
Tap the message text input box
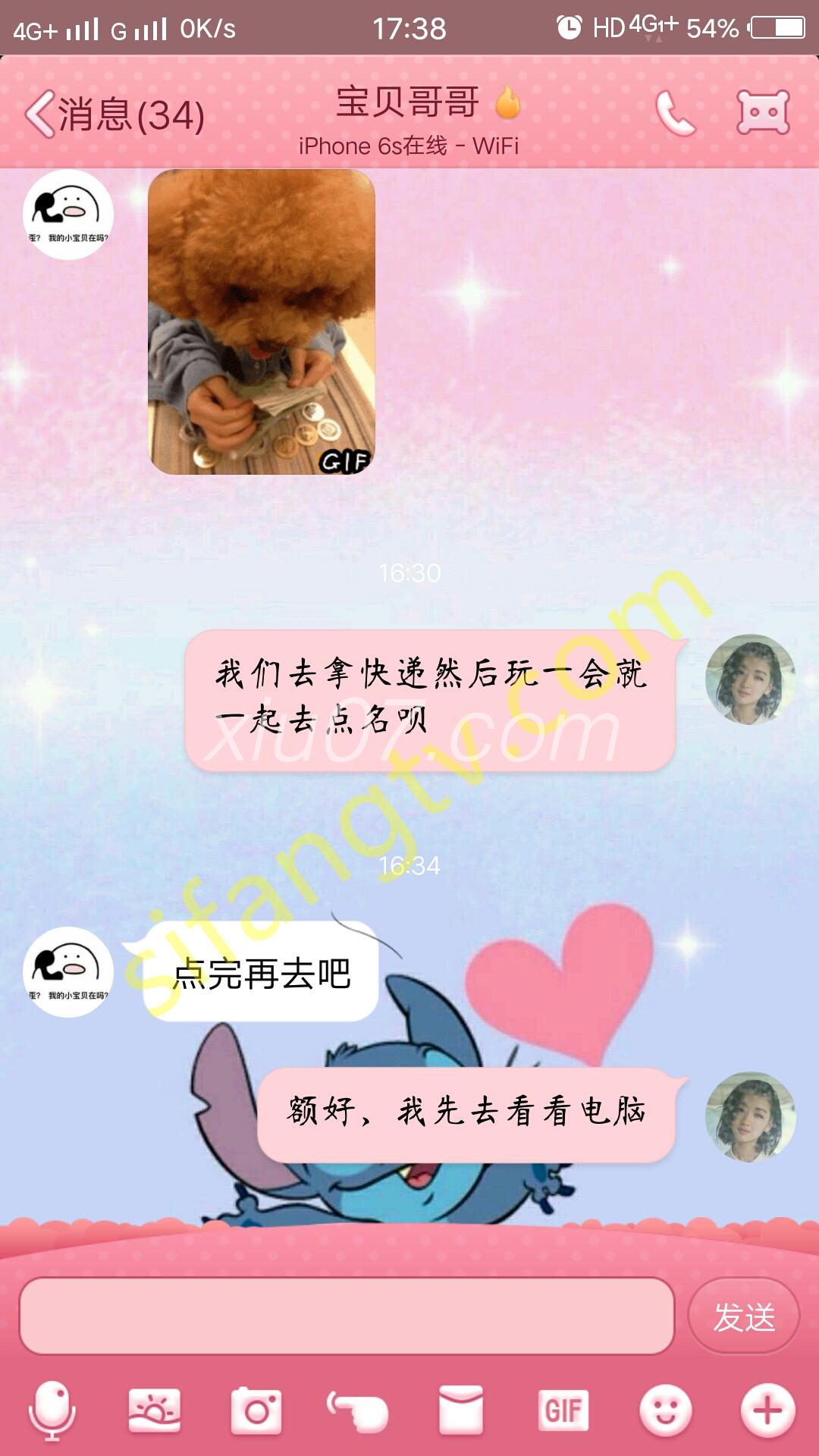347,1316
